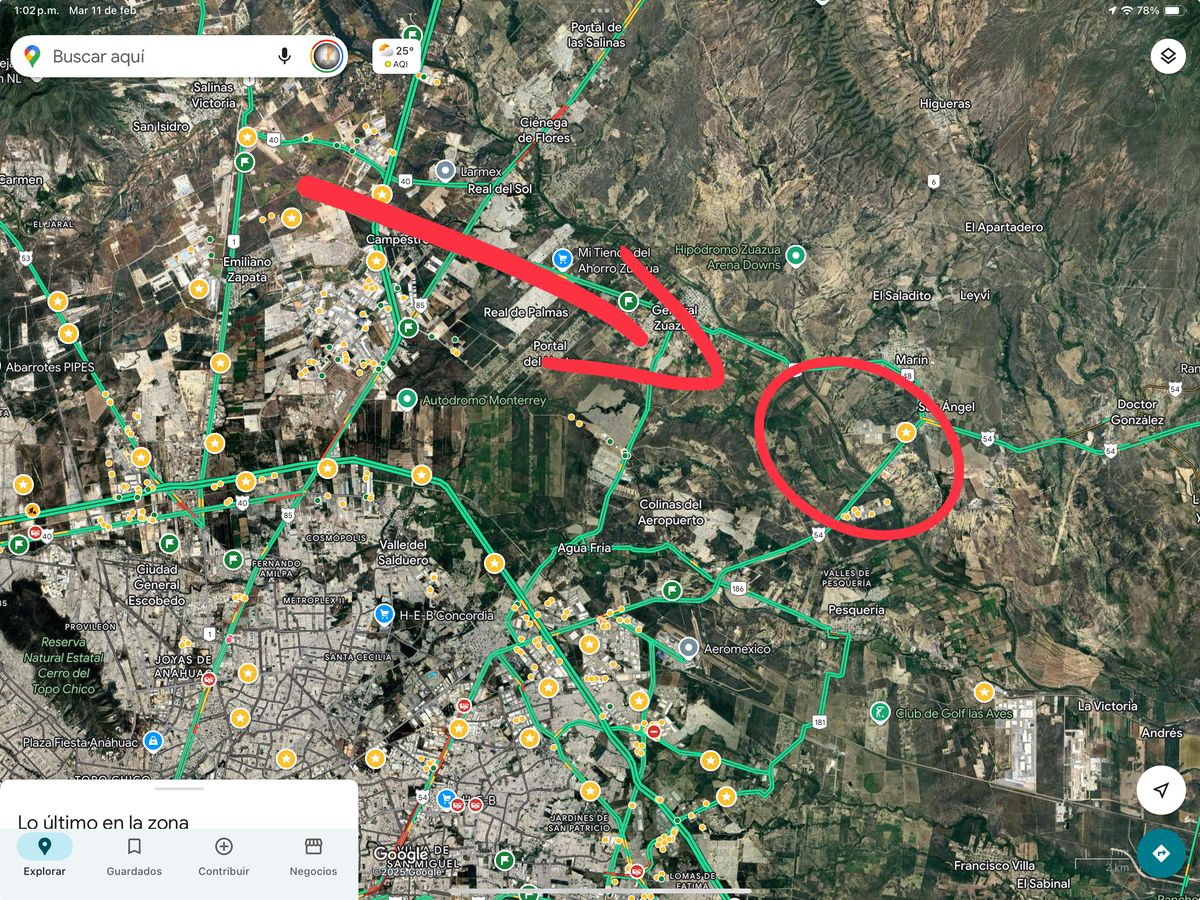Start voice search with the microphone
The width and height of the screenshot is (1200, 900).
coord(285,56)
